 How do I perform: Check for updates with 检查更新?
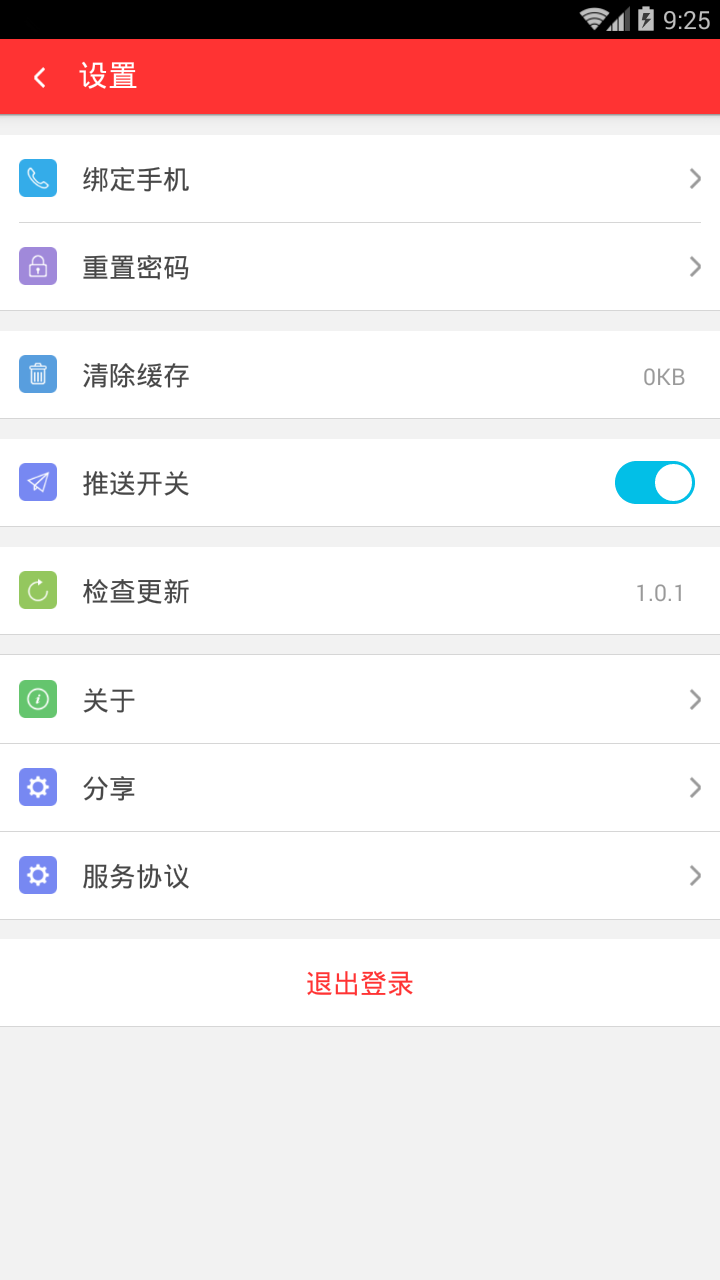tap(360, 591)
